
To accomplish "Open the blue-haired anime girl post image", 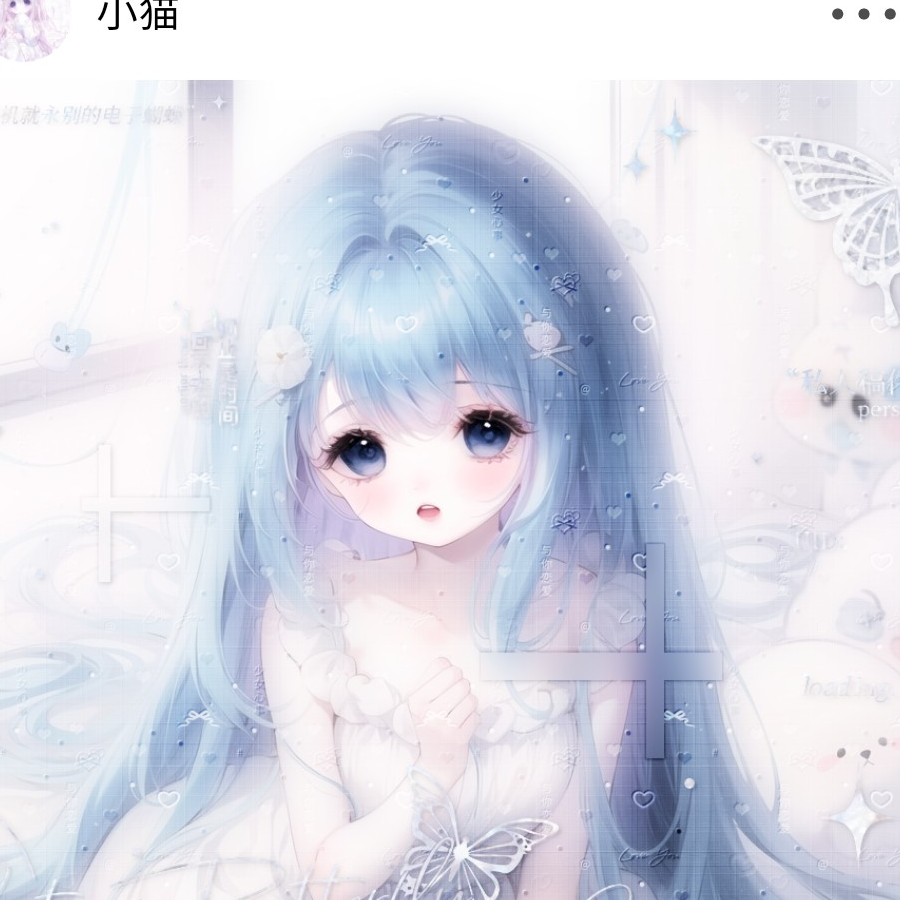I will [x=450, y=490].
